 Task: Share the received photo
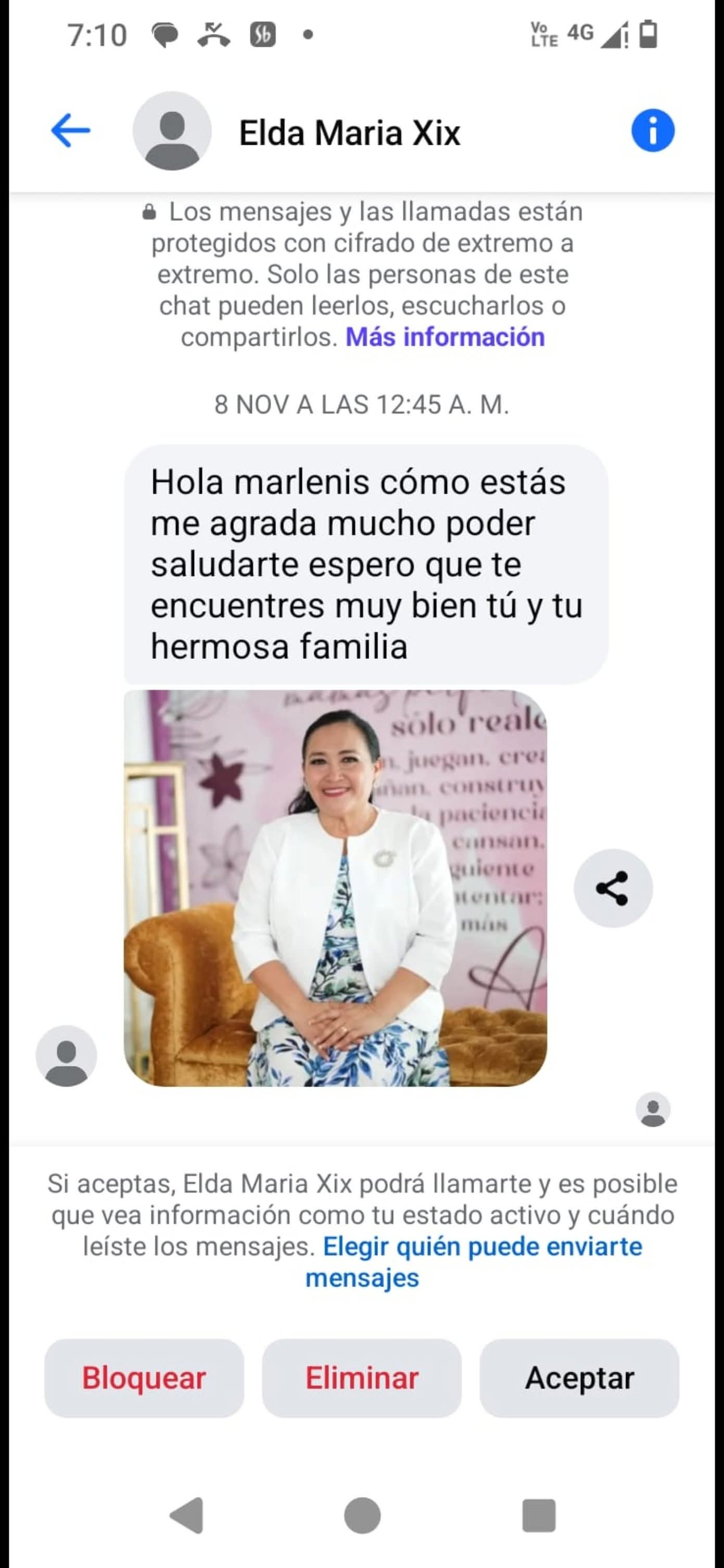point(613,888)
